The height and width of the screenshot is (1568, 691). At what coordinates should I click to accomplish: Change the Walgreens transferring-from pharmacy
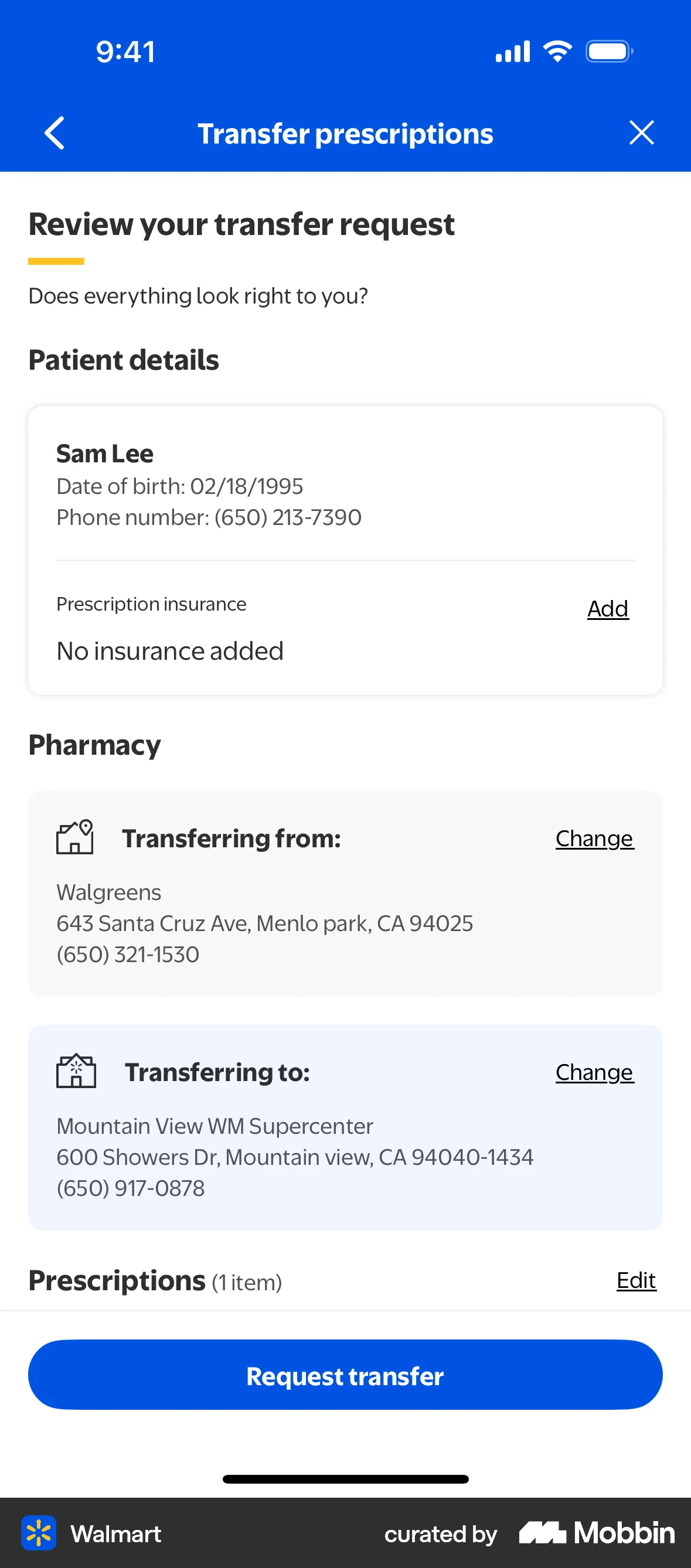(594, 838)
